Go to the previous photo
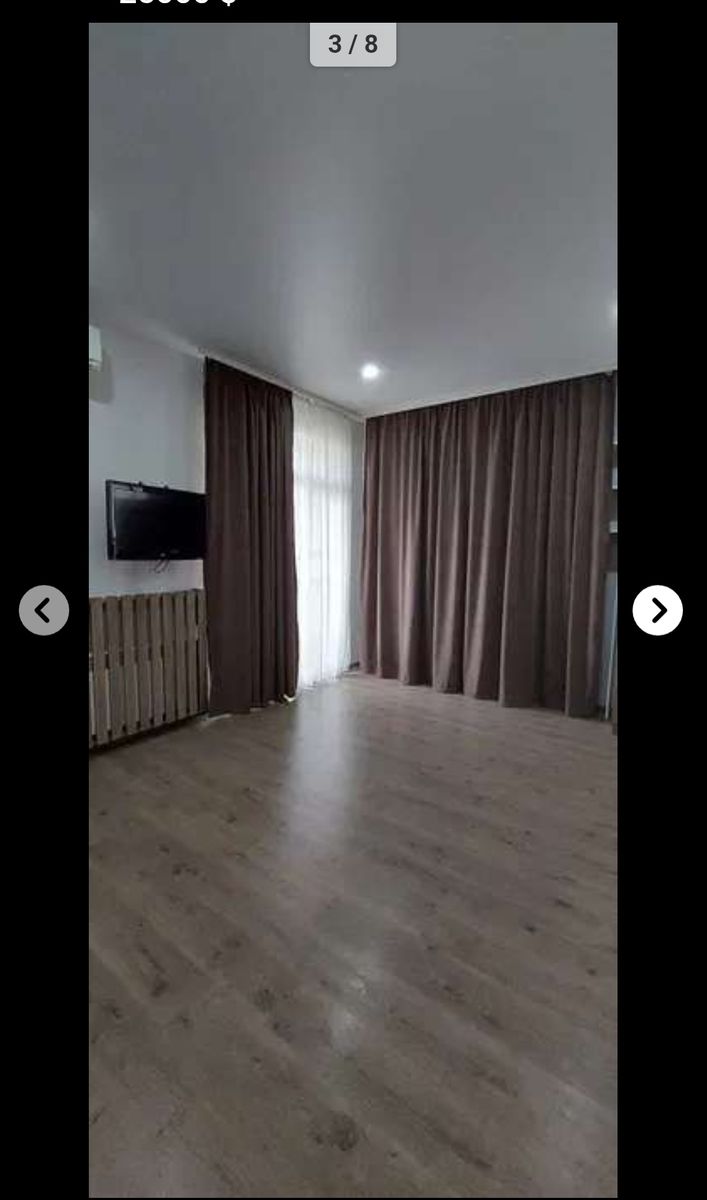 pyautogui.click(x=44, y=610)
